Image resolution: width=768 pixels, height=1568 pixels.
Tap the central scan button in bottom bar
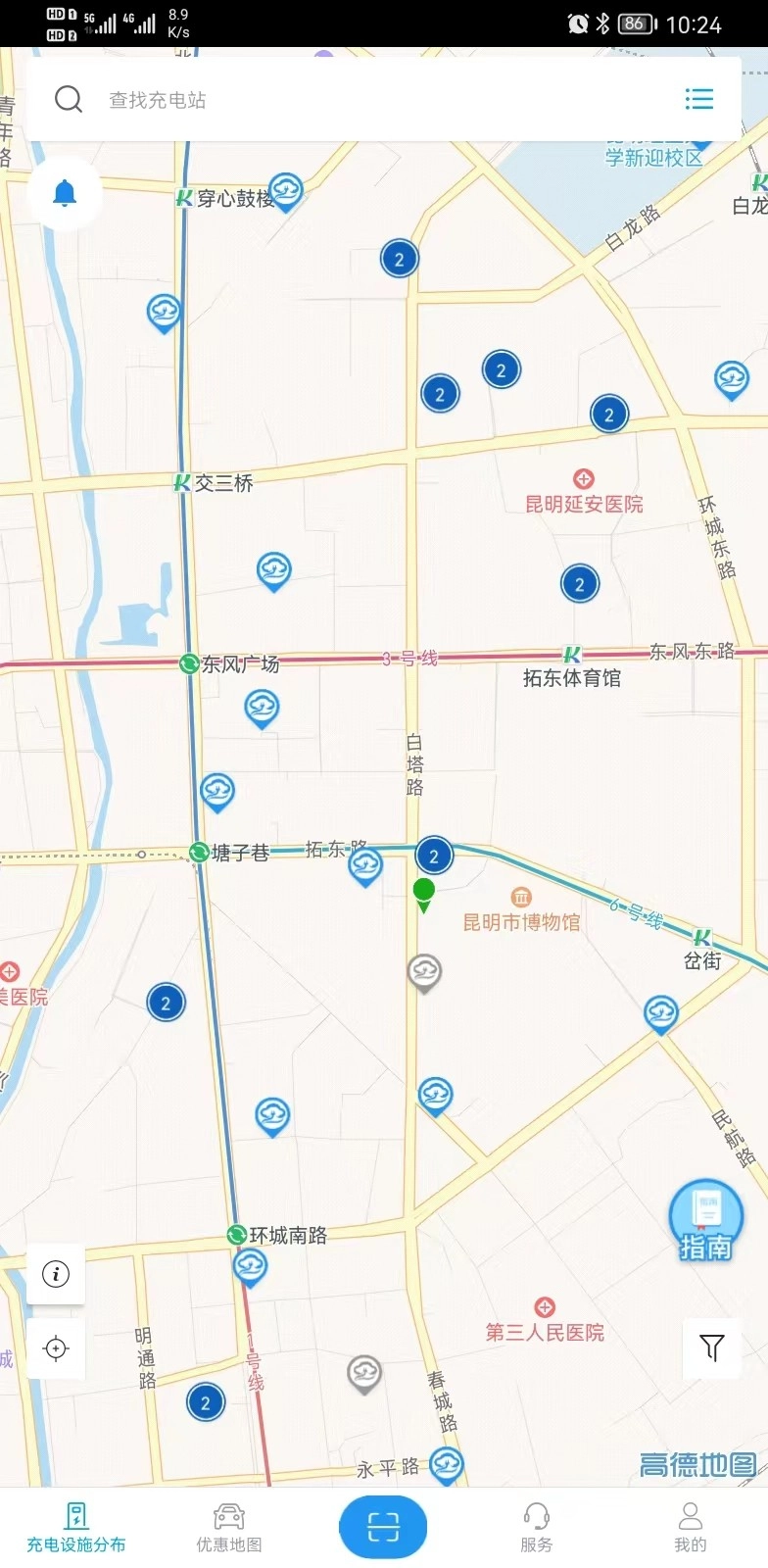(x=384, y=1525)
